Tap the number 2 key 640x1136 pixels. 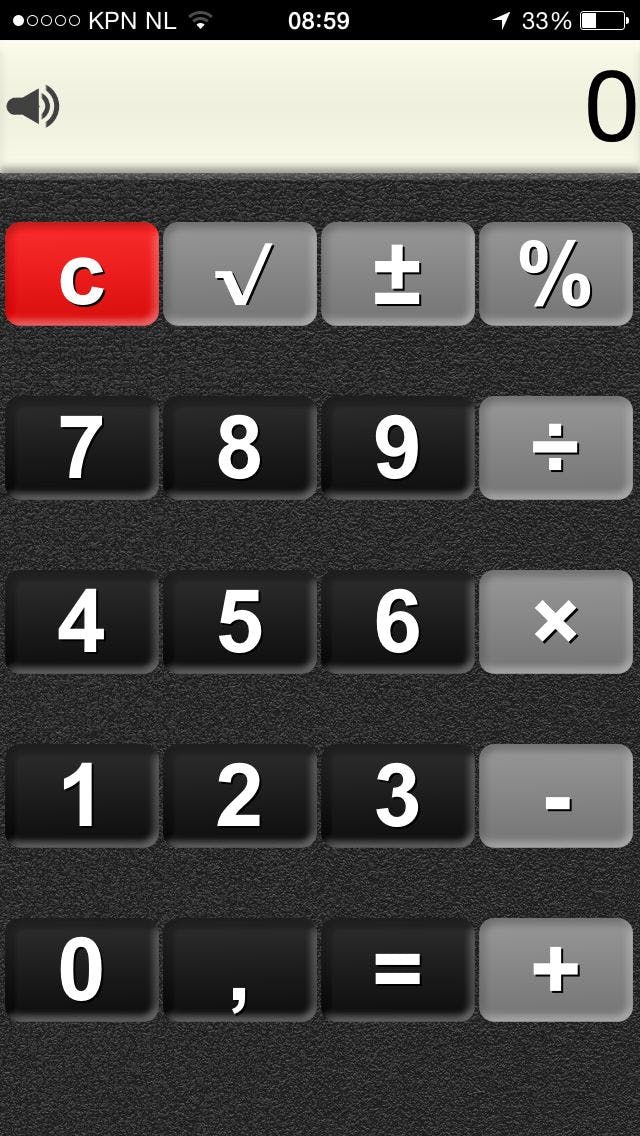240,796
